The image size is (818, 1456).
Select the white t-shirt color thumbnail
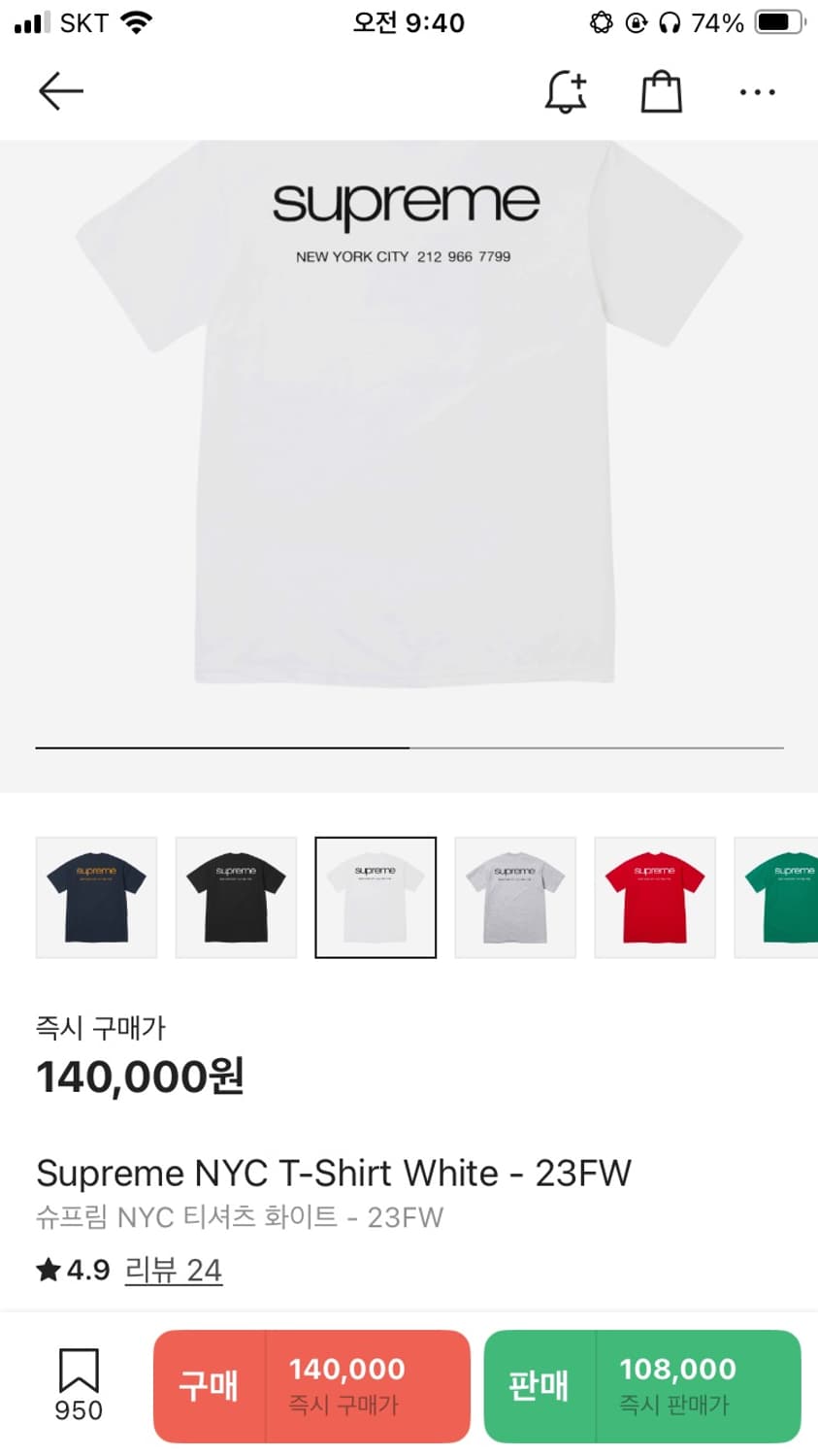point(376,897)
